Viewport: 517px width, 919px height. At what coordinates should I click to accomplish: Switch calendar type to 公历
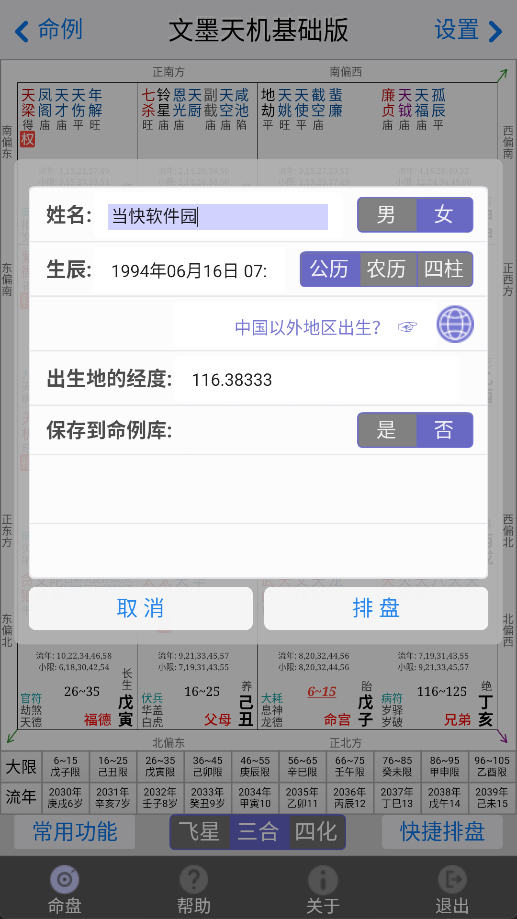click(329, 270)
